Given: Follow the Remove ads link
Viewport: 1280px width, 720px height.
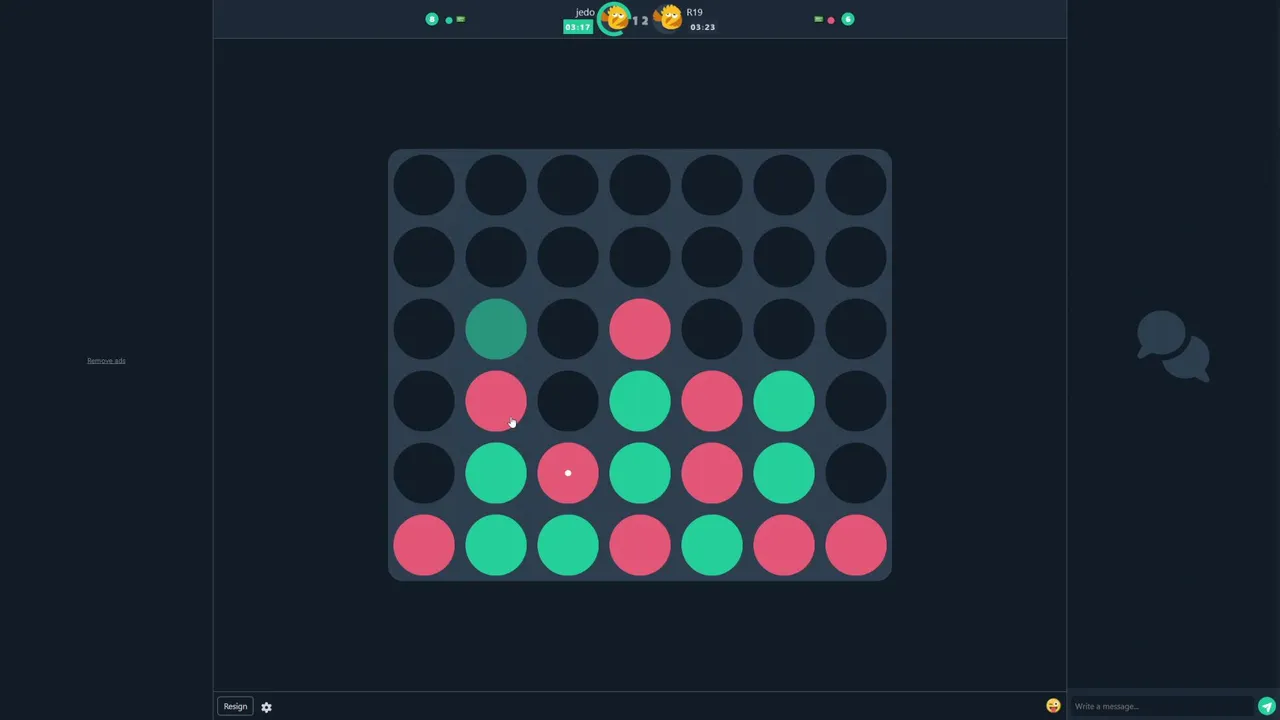Looking at the screenshot, I should pyautogui.click(x=106, y=361).
